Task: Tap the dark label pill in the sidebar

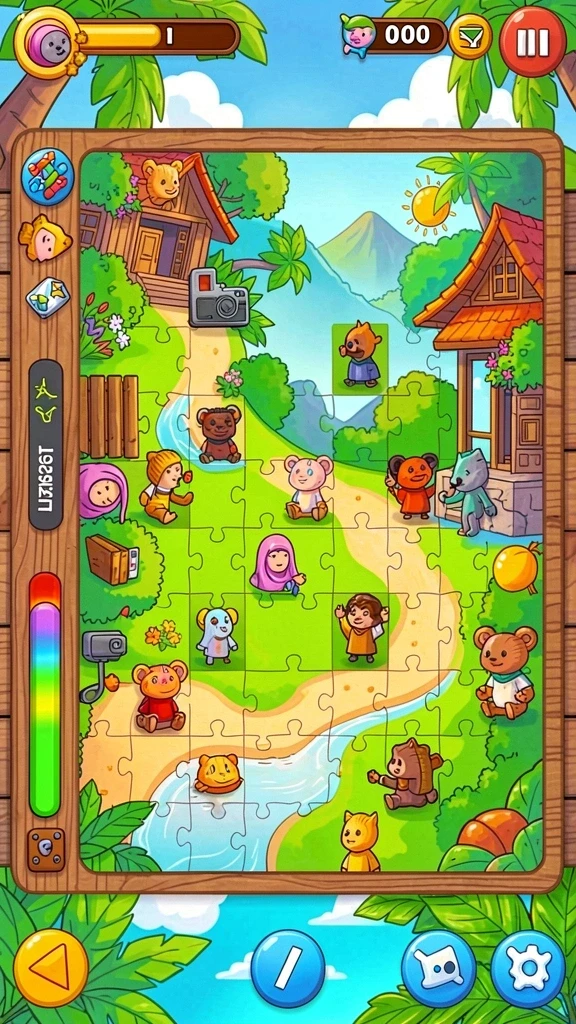Action: tap(46, 444)
